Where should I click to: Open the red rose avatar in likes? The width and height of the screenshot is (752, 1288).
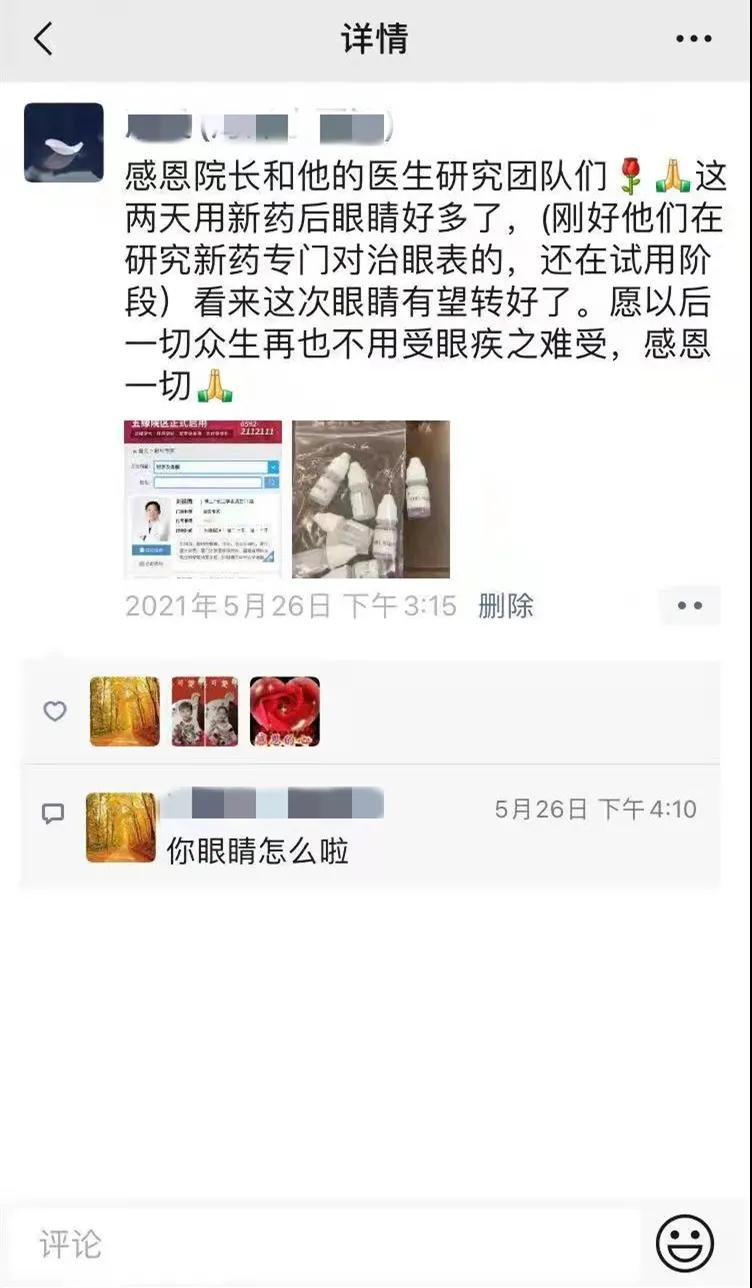coord(285,712)
